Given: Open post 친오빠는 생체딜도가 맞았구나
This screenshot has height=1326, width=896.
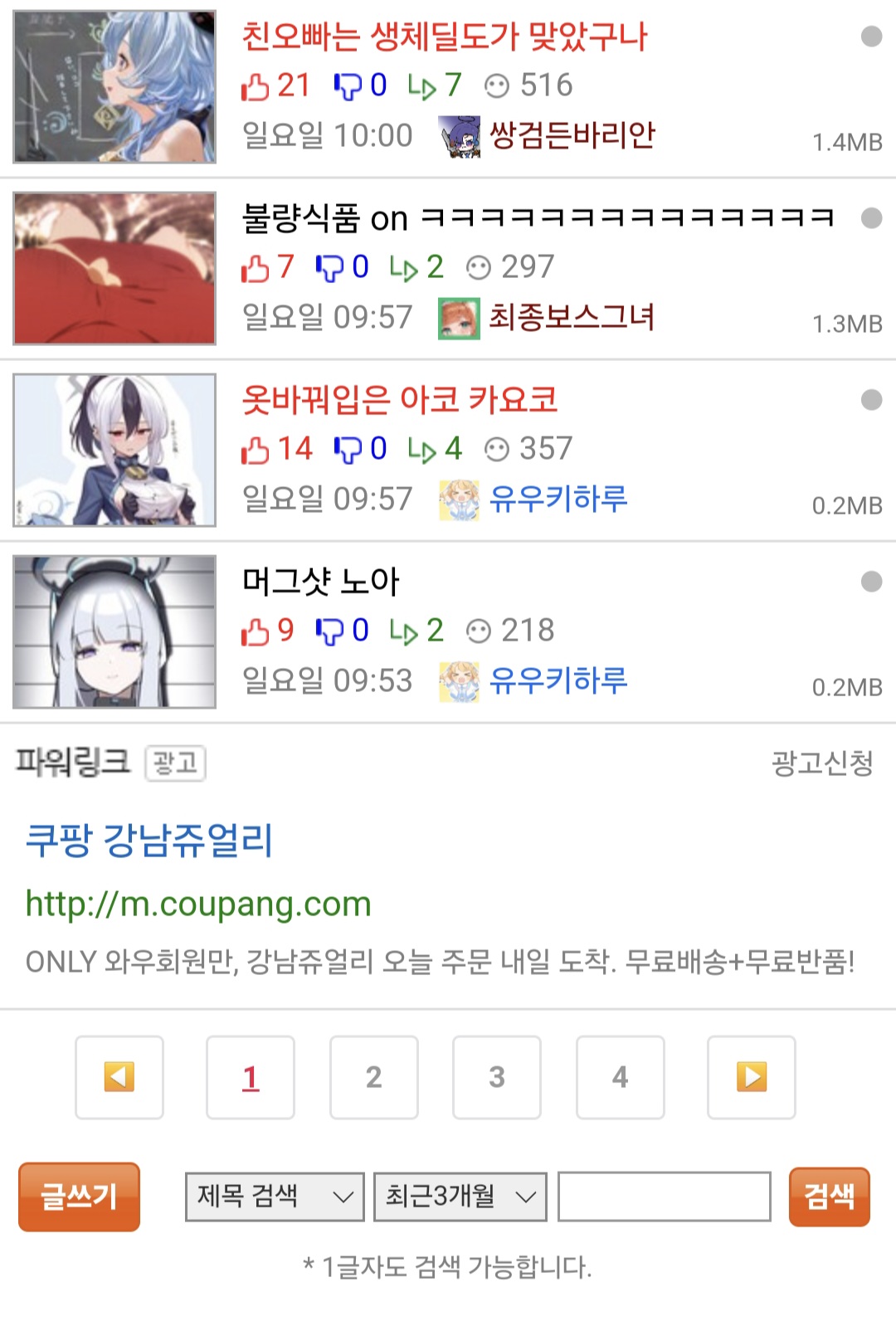Looking at the screenshot, I should click(x=444, y=37).
